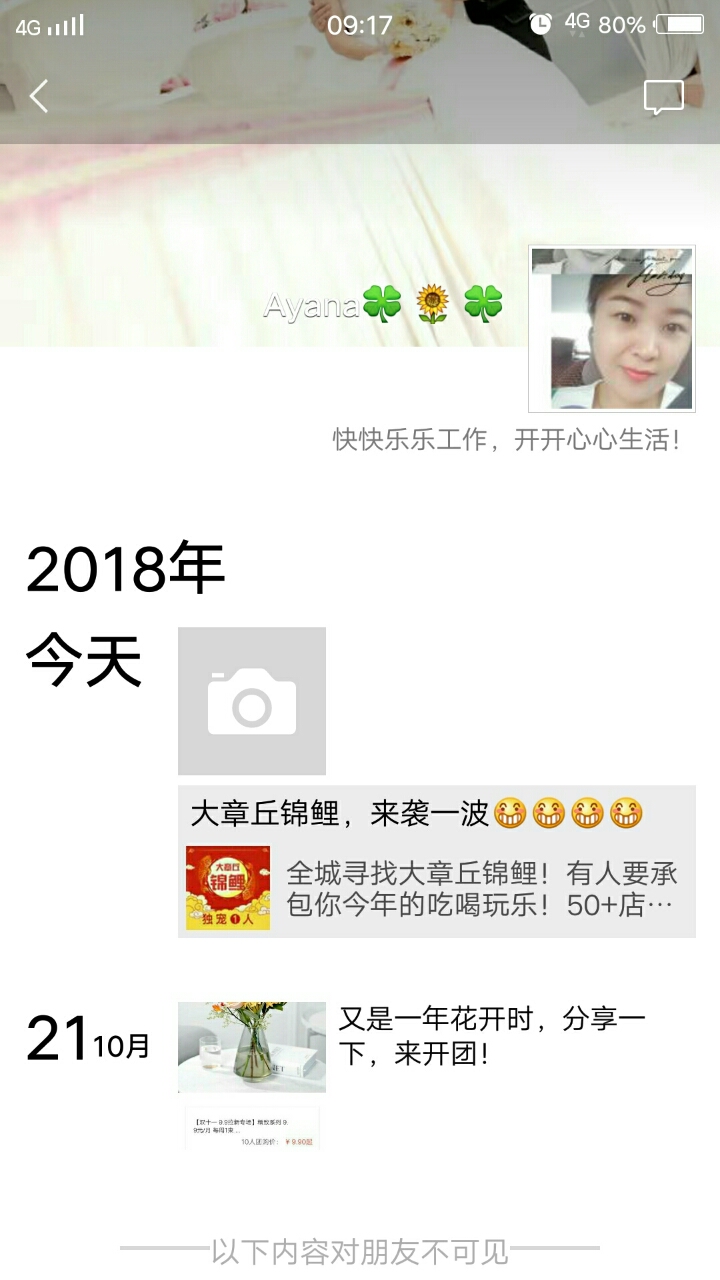This screenshot has height=1280, width=720.
Task: Open the moments message list icon
Action: pyautogui.click(x=663, y=98)
